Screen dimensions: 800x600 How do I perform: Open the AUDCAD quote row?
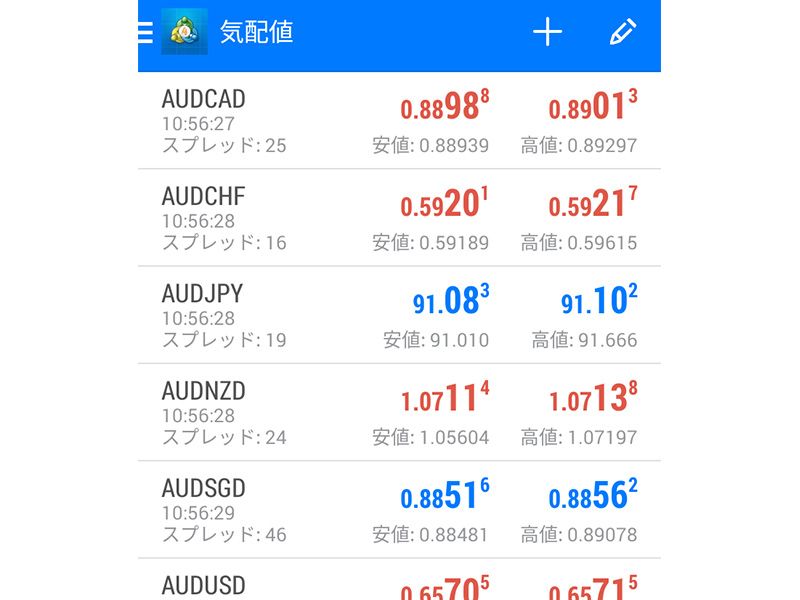399,121
